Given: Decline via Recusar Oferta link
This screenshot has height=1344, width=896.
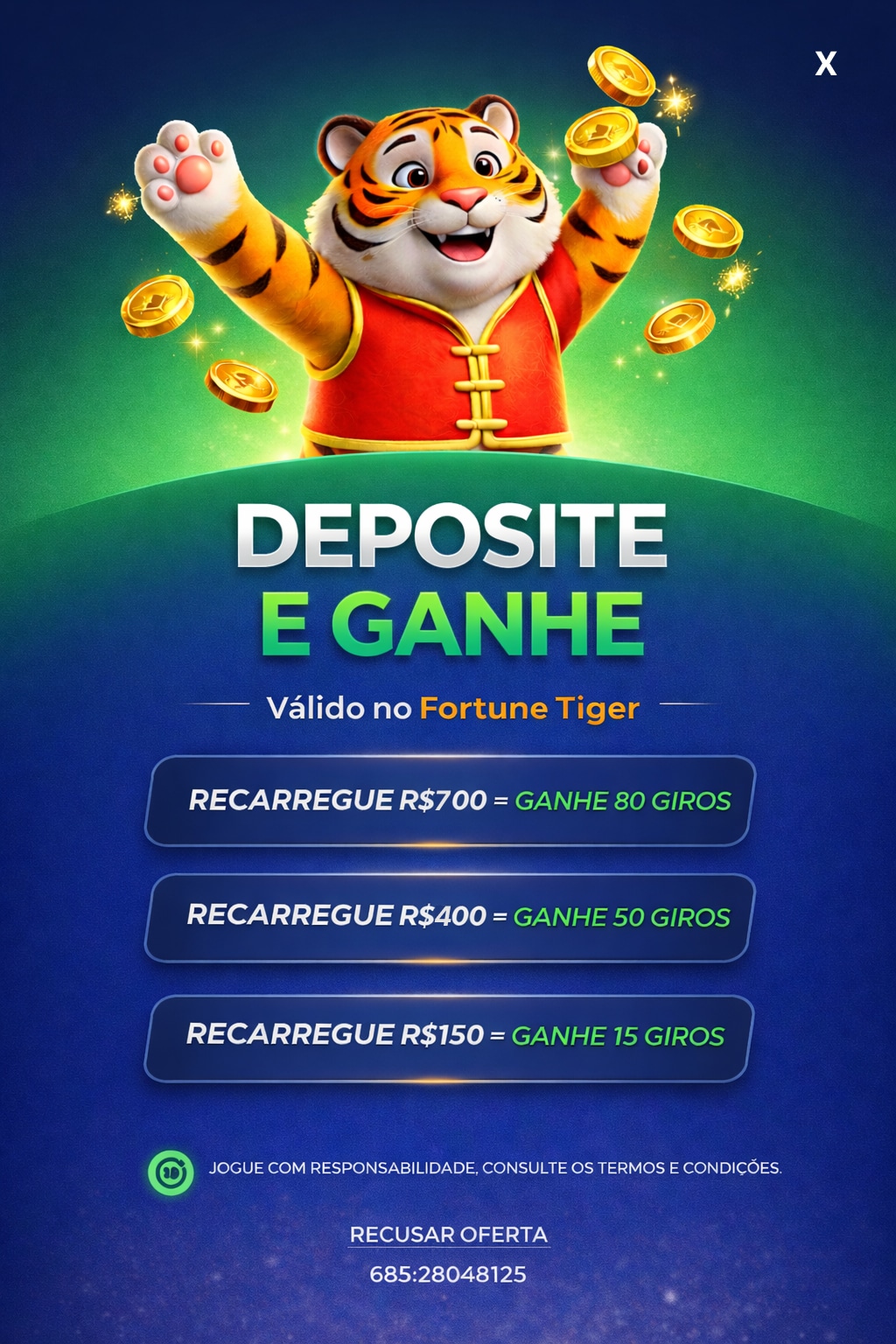Looking at the screenshot, I should pyautogui.click(x=448, y=1235).
